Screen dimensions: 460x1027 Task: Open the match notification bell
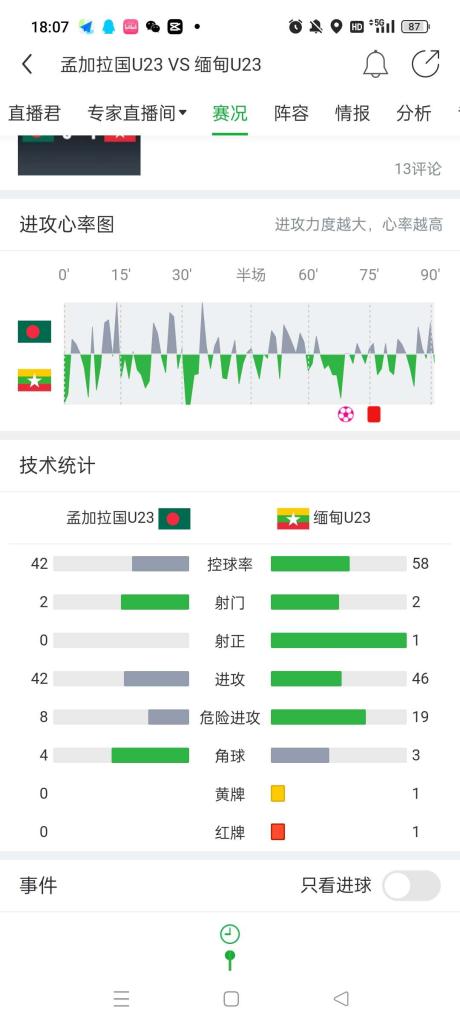(375, 64)
